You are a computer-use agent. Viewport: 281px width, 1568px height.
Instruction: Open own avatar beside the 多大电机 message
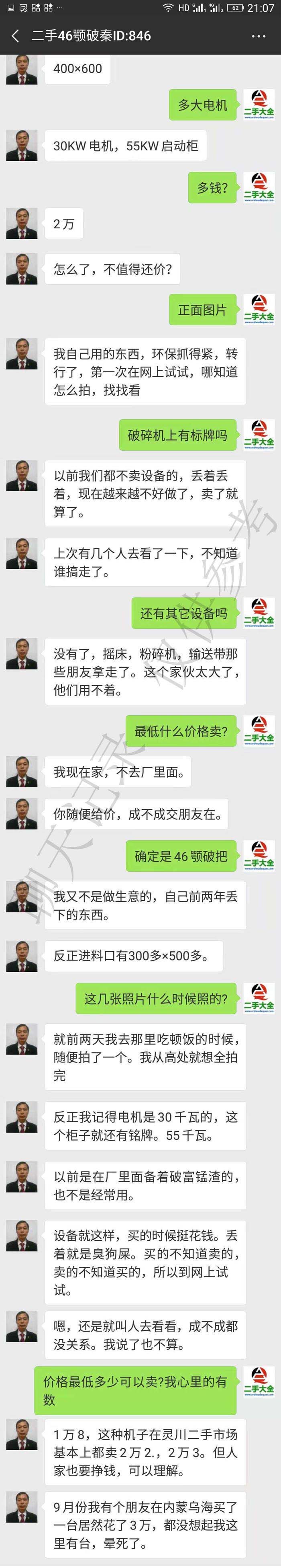pos(259,105)
